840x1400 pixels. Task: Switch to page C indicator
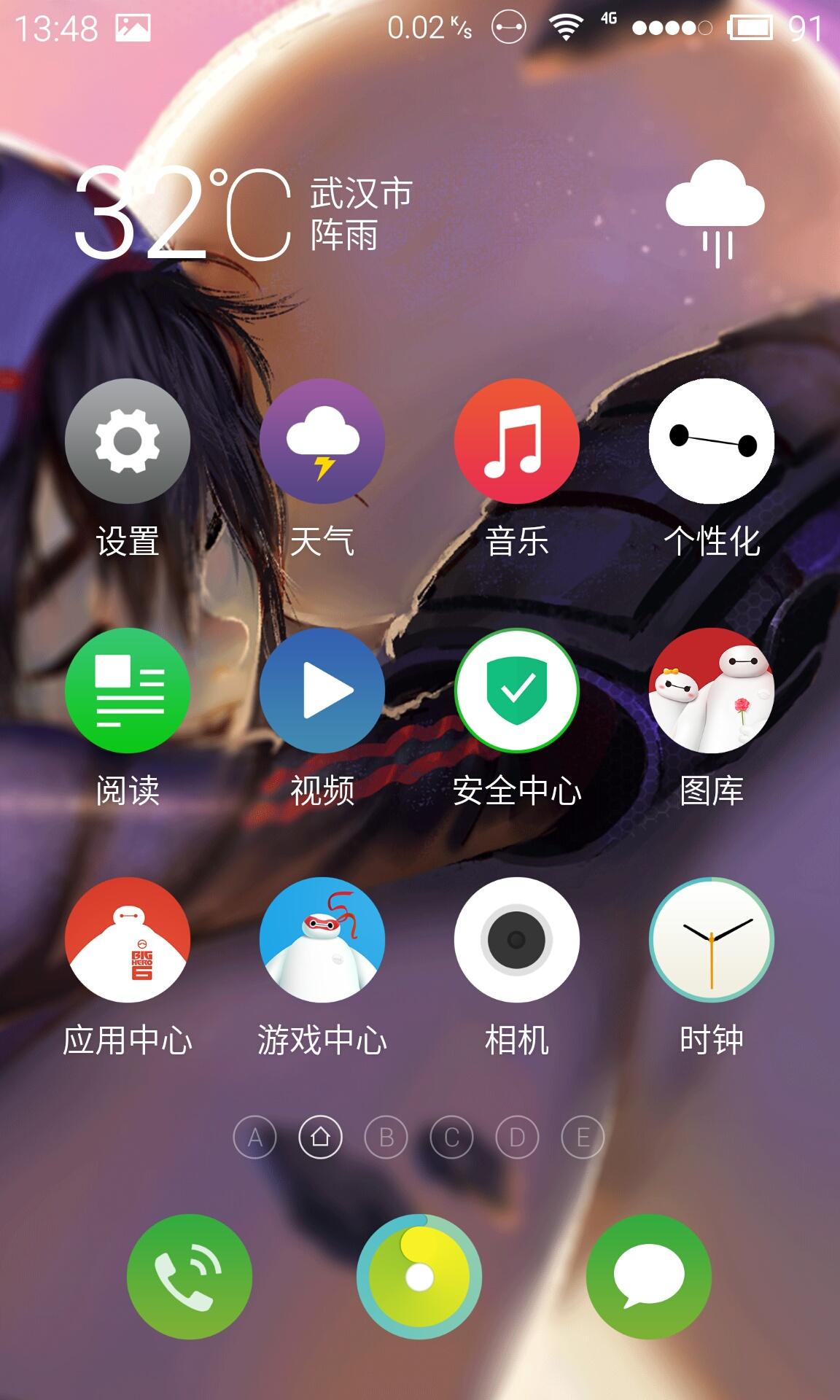click(452, 1137)
